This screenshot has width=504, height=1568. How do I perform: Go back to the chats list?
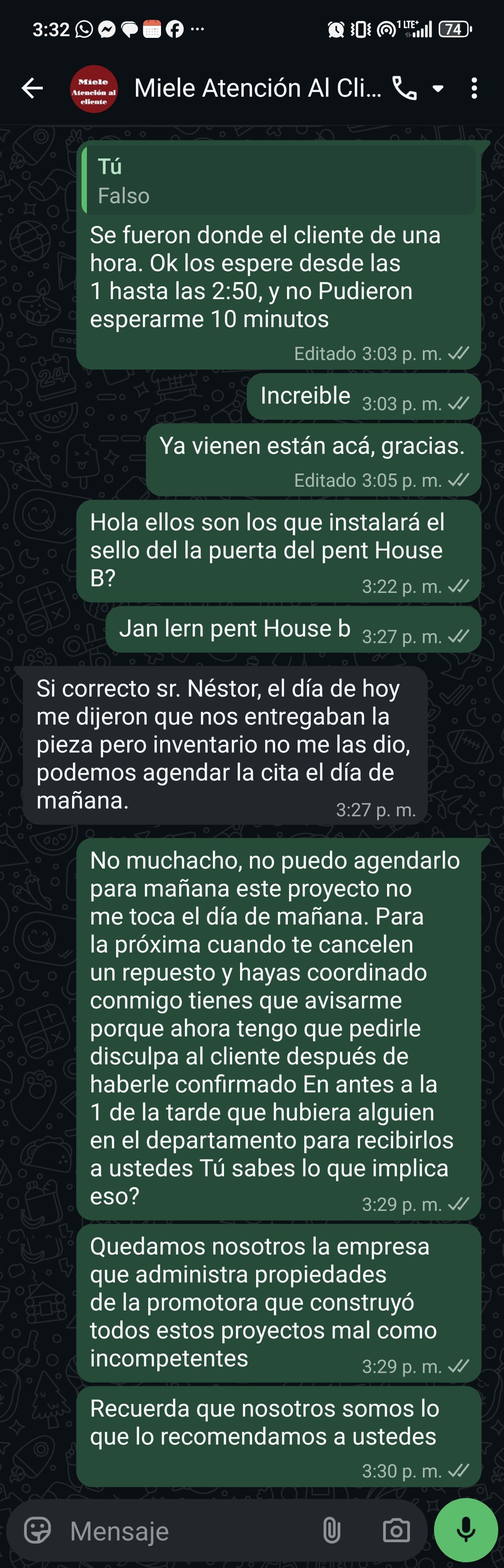pos(32,89)
